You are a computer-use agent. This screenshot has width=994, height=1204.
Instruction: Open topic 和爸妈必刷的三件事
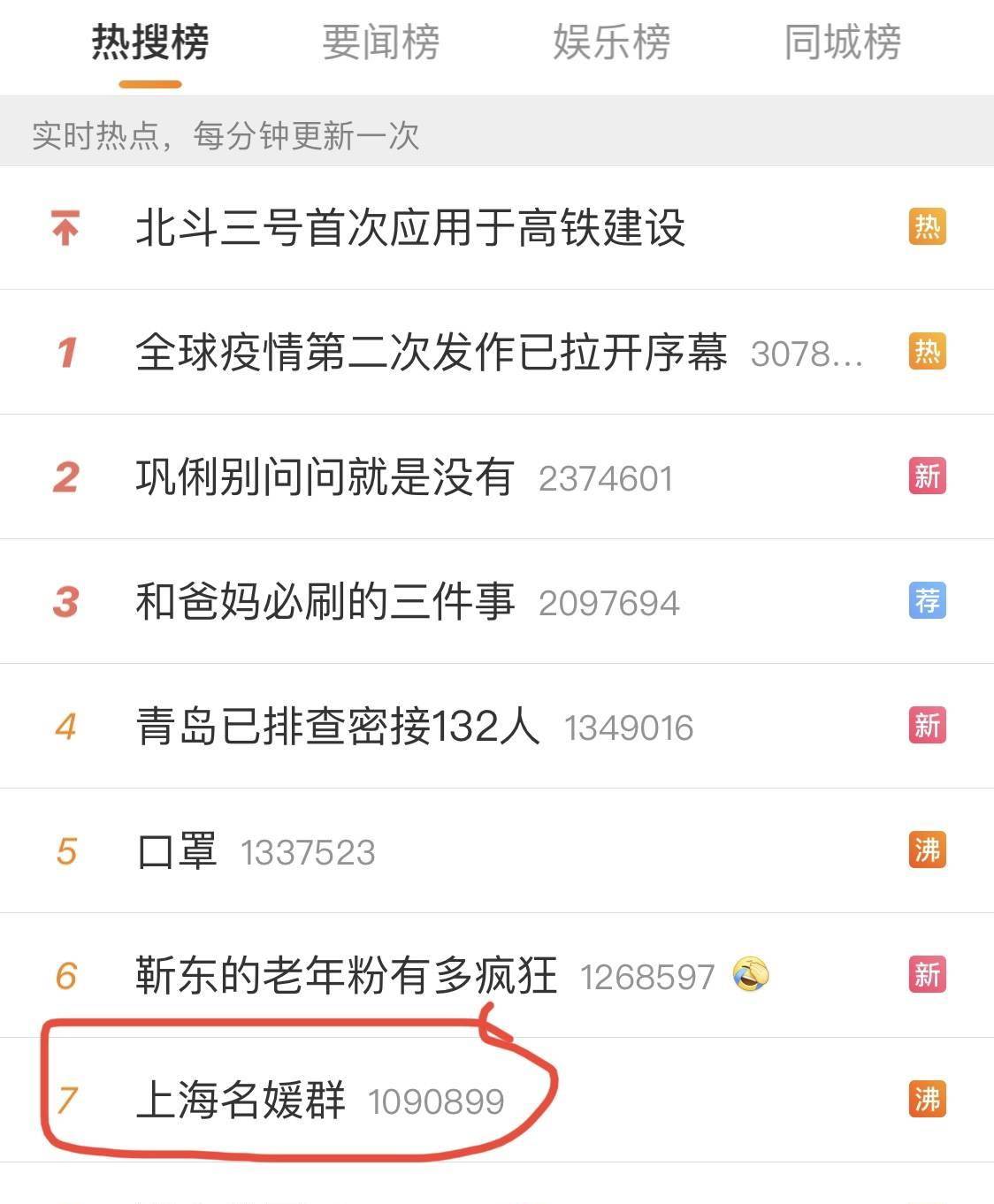(x=325, y=602)
